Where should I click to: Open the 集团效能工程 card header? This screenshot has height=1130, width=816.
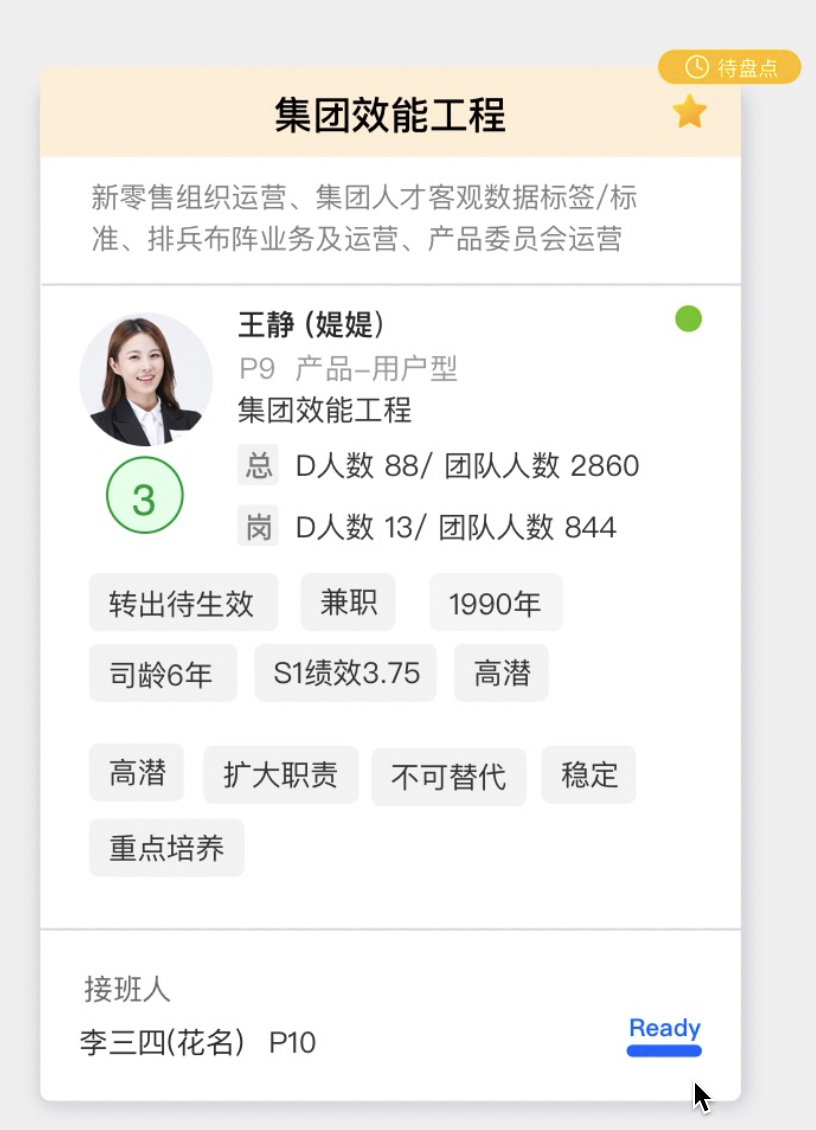[x=390, y=115]
